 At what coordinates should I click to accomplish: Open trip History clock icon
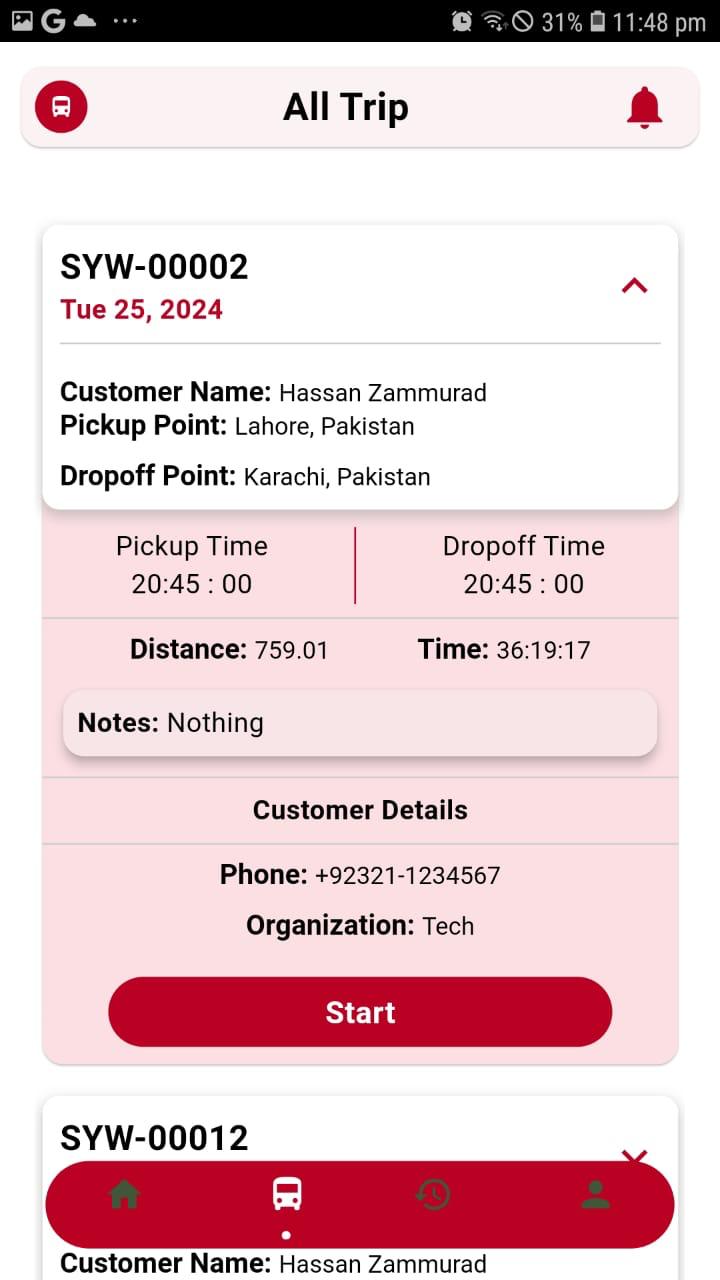pyautogui.click(x=433, y=1192)
